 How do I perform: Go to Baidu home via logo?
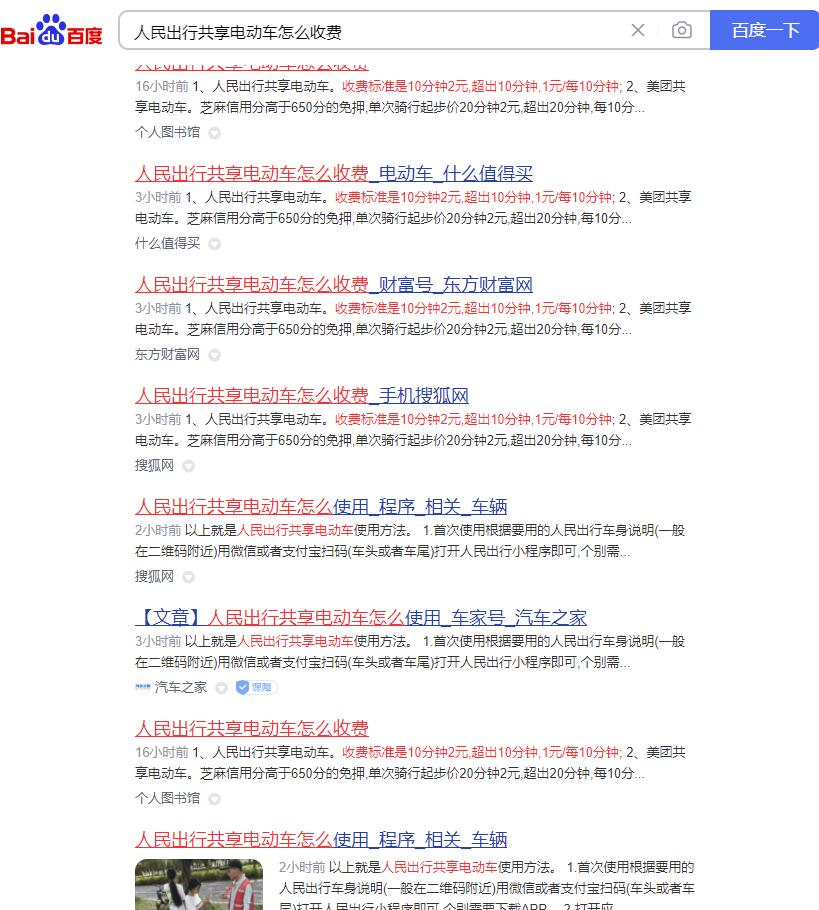click(52, 30)
